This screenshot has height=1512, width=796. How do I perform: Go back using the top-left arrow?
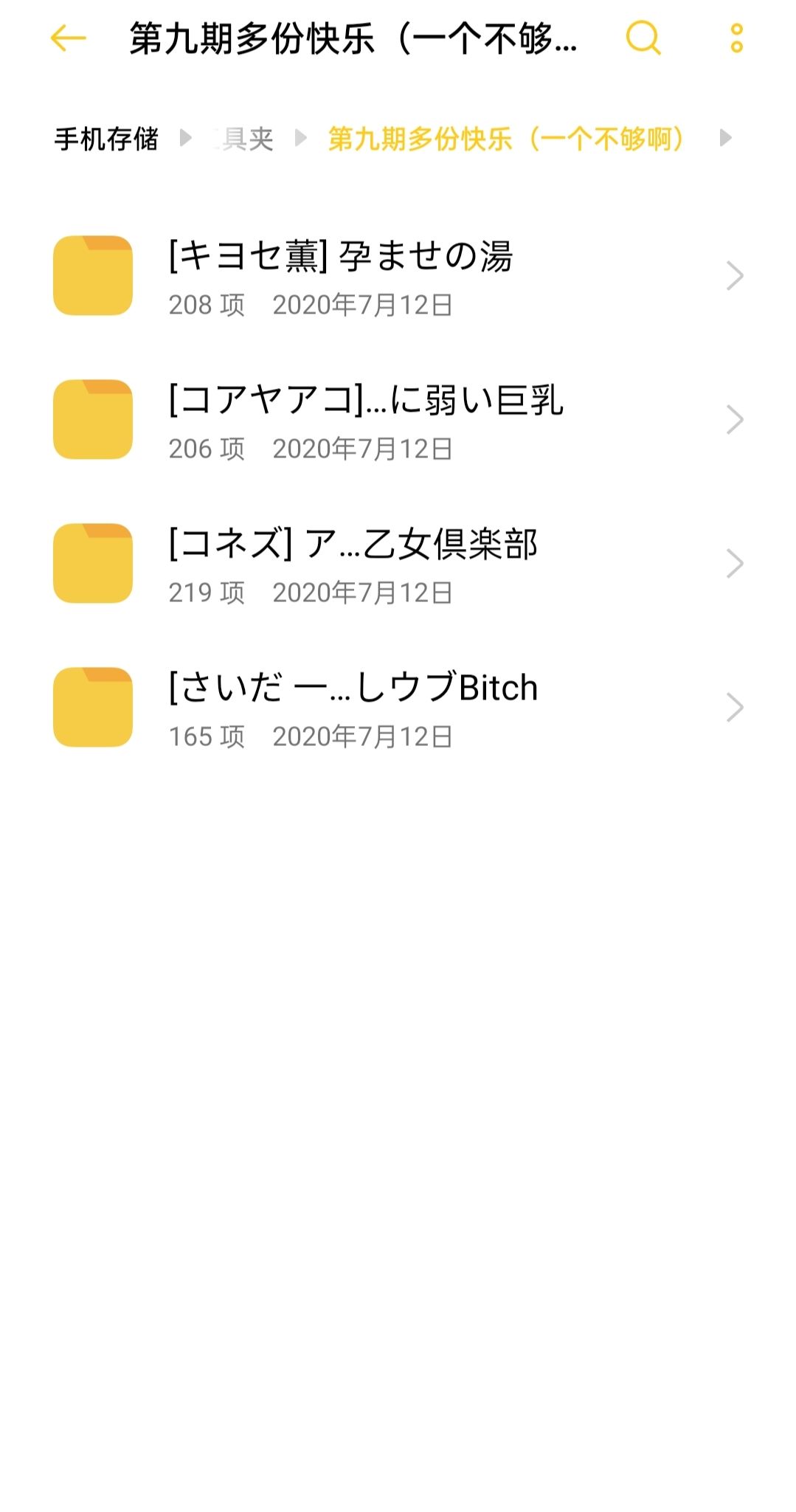(x=68, y=38)
